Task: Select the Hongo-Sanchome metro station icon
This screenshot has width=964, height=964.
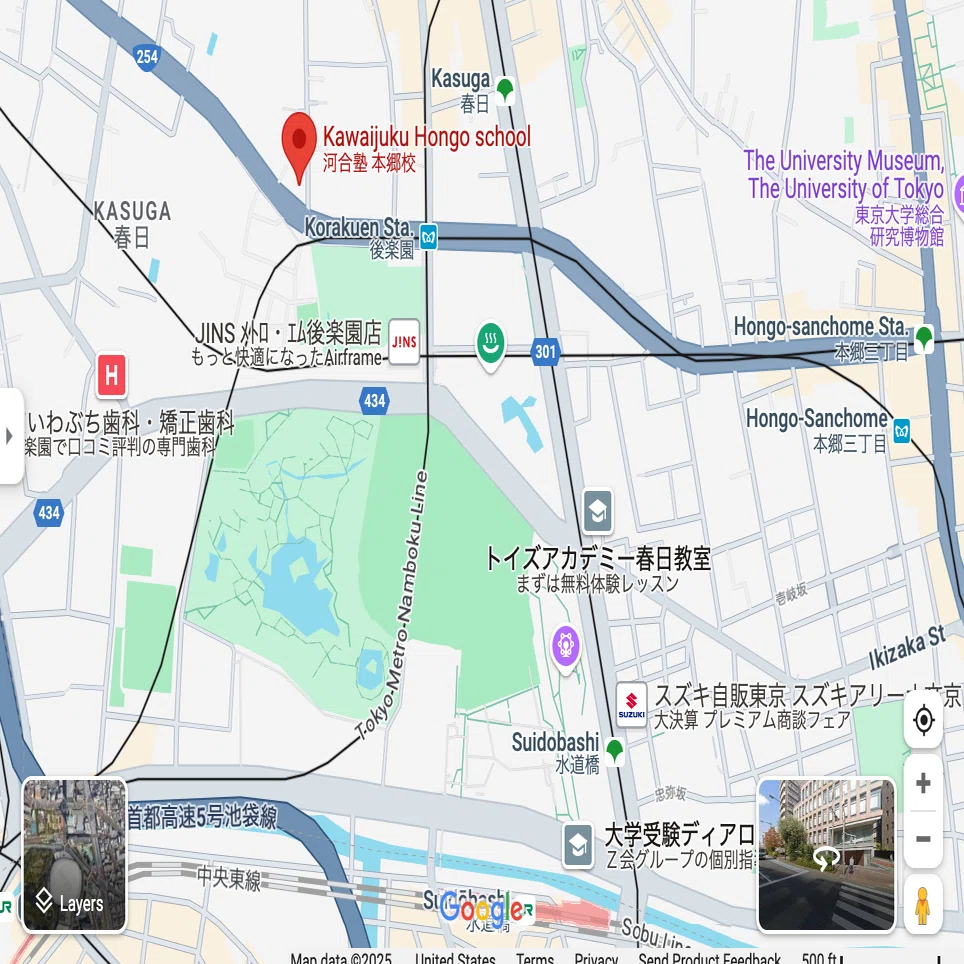Action: click(x=901, y=431)
